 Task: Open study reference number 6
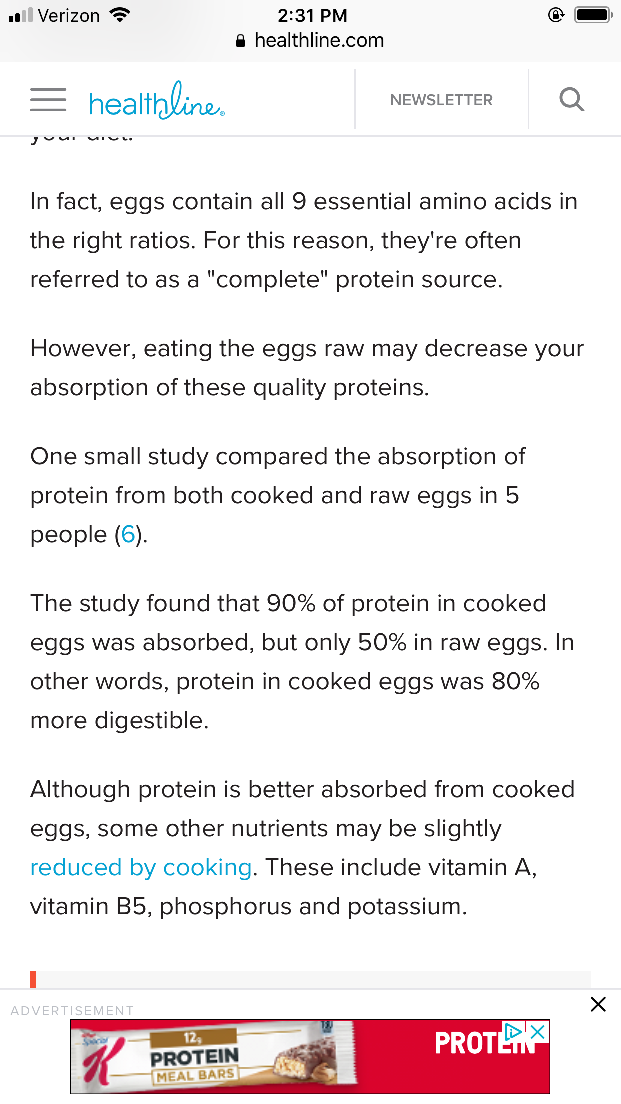pyautogui.click(x=127, y=535)
